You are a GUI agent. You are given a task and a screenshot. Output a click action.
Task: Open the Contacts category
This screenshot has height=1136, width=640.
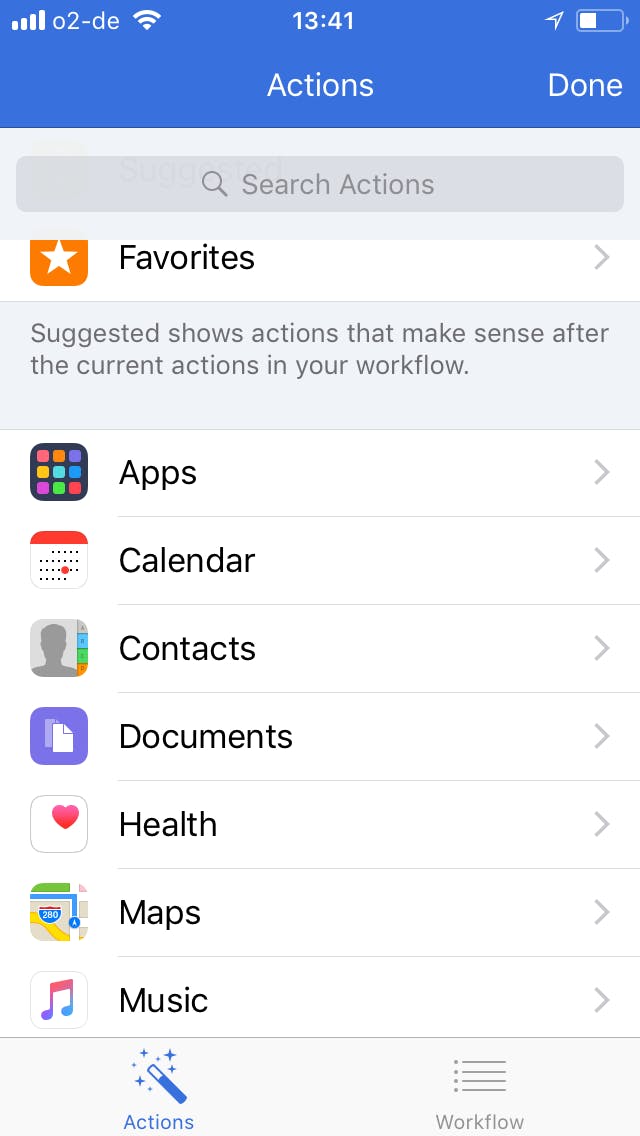[x=320, y=649]
